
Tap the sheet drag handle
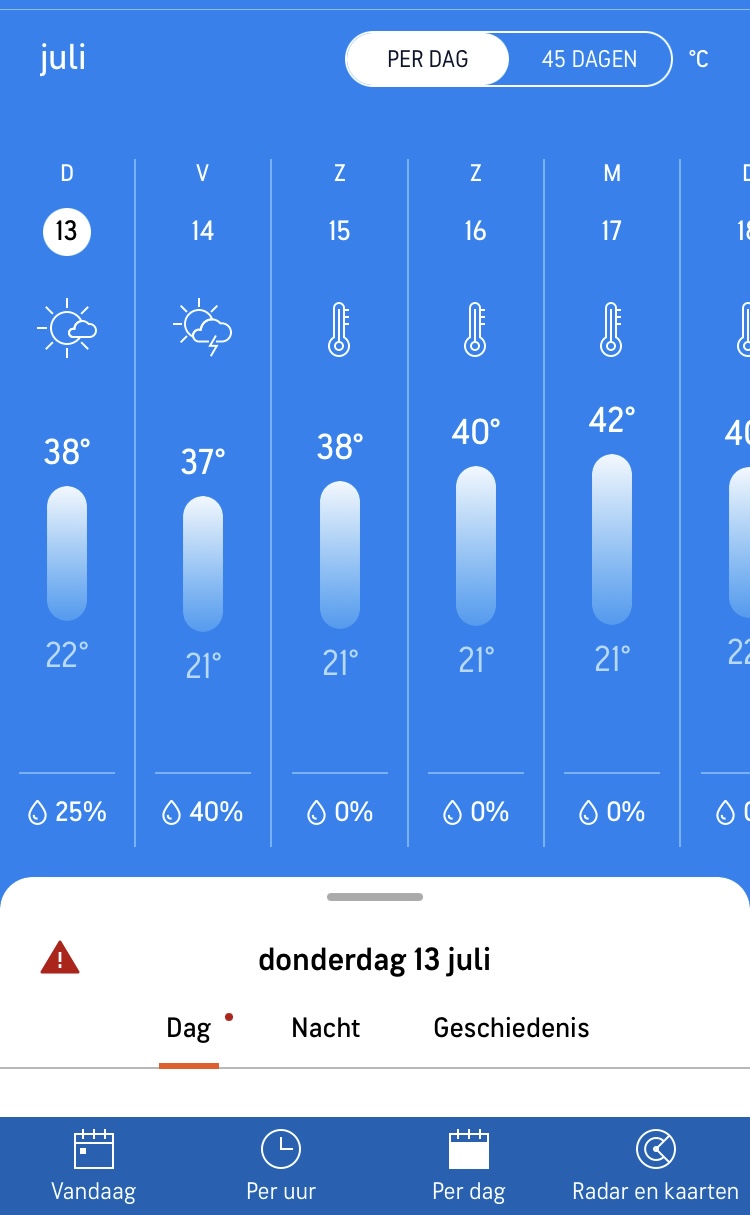(375, 897)
